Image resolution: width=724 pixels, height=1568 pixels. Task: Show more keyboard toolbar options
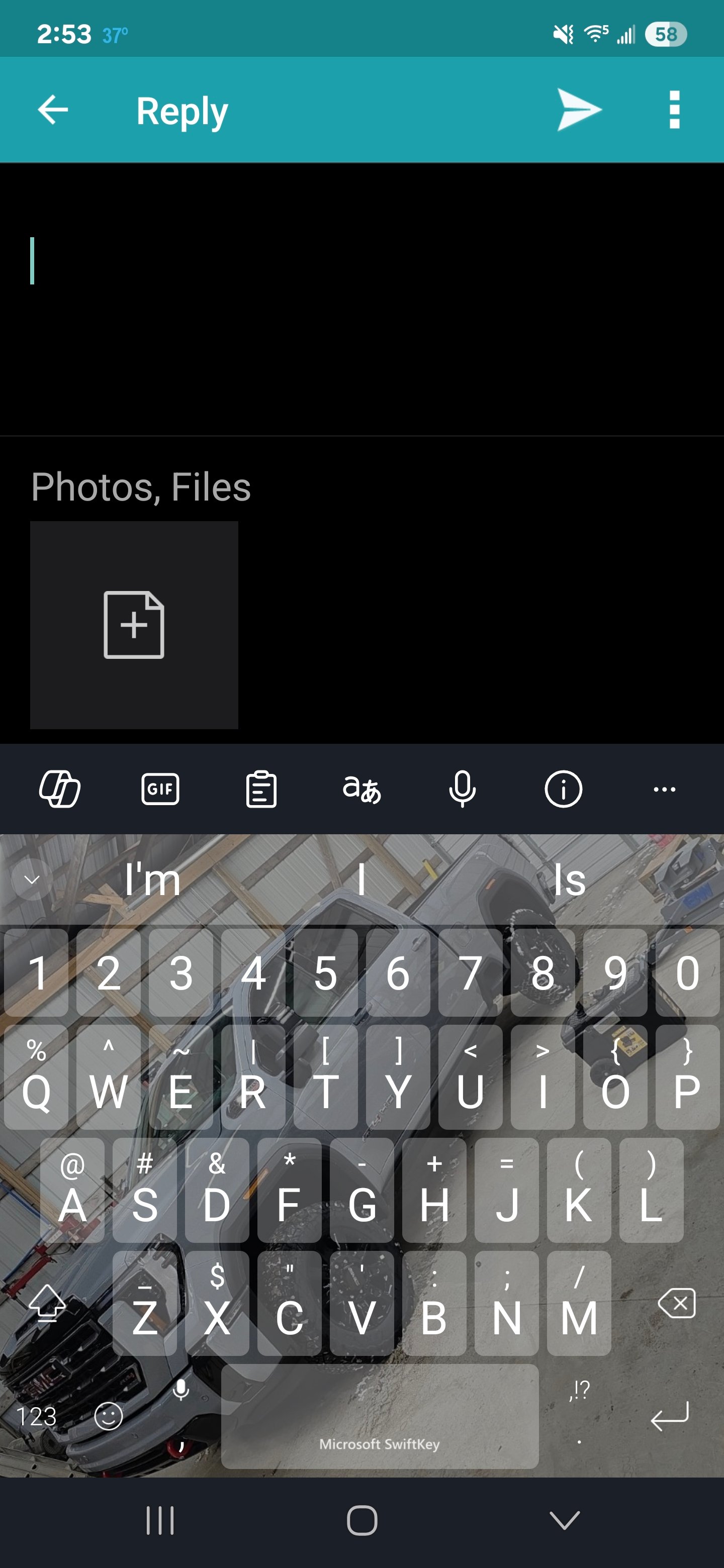[664, 789]
